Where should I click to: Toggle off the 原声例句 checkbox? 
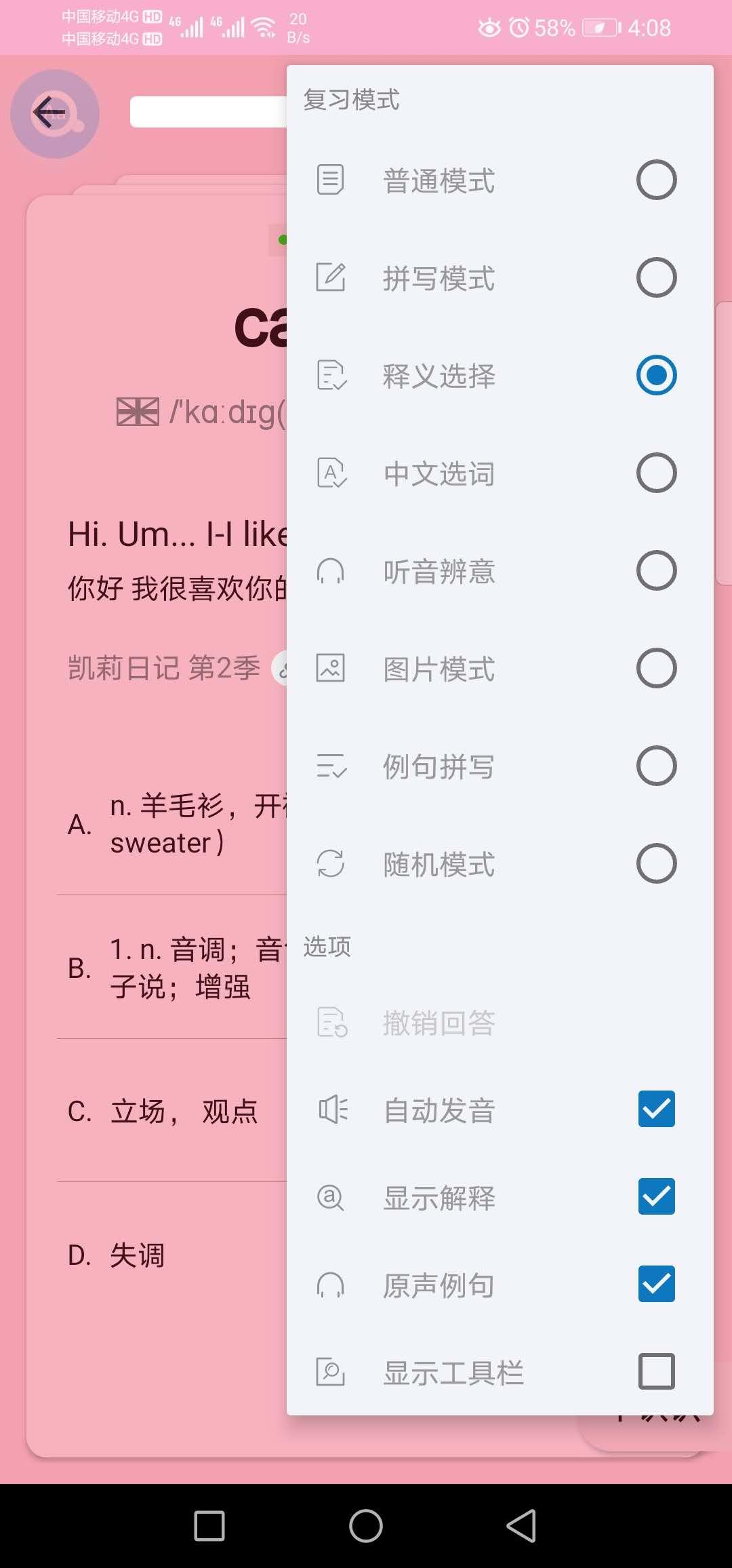[x=655, y=1285]
